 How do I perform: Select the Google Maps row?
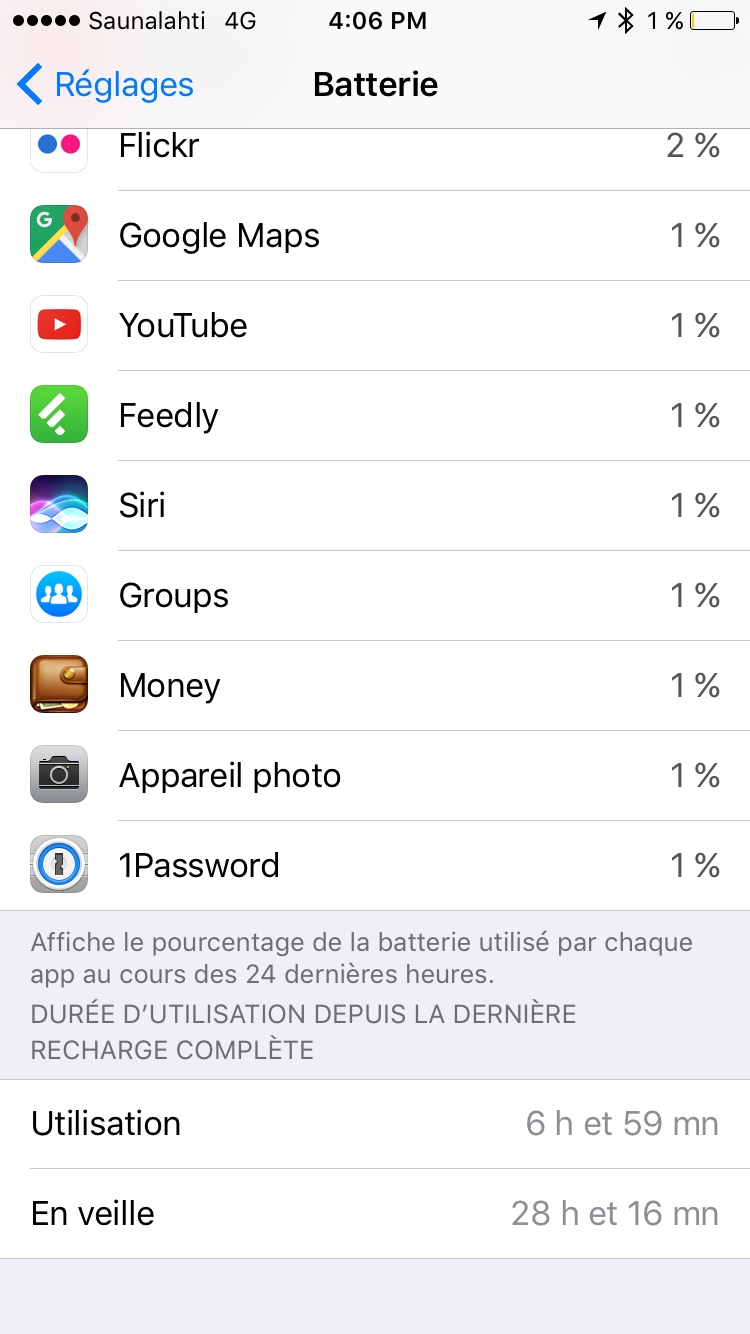(375, 236)
